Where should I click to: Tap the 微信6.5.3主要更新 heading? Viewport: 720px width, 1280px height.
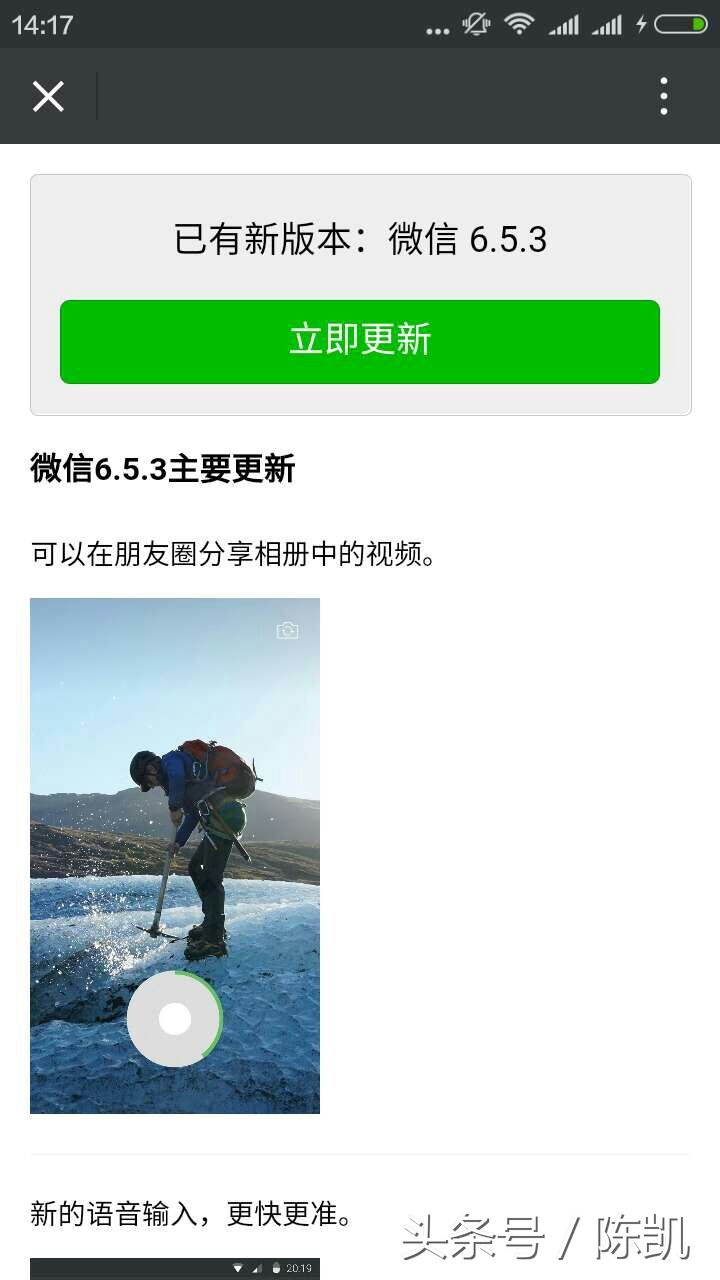(x=160, y=470)
